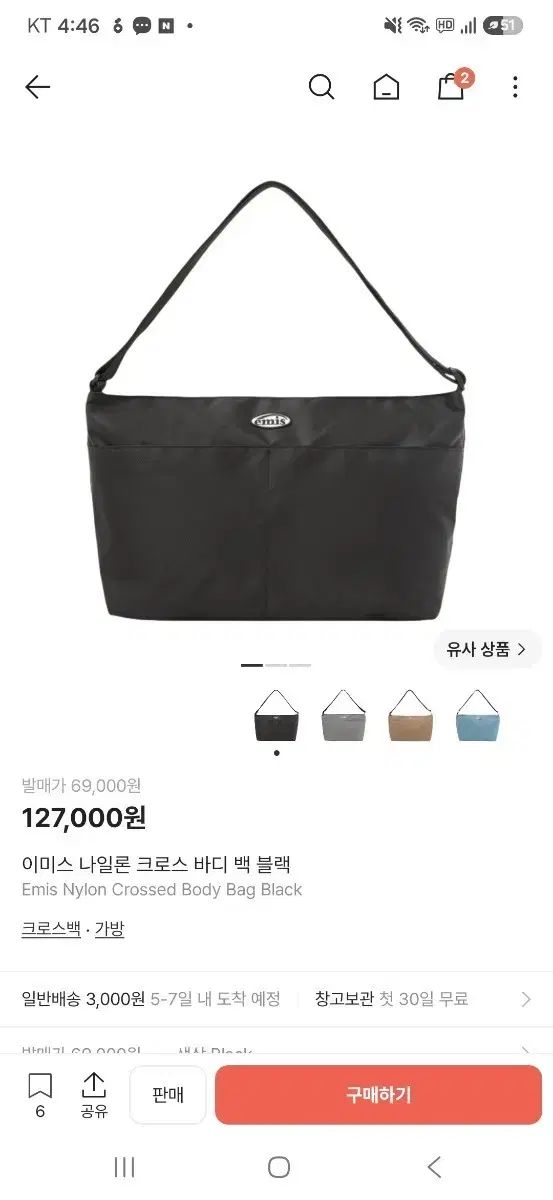
Task: Open the three-dot overflow menu
Action: 515,88
